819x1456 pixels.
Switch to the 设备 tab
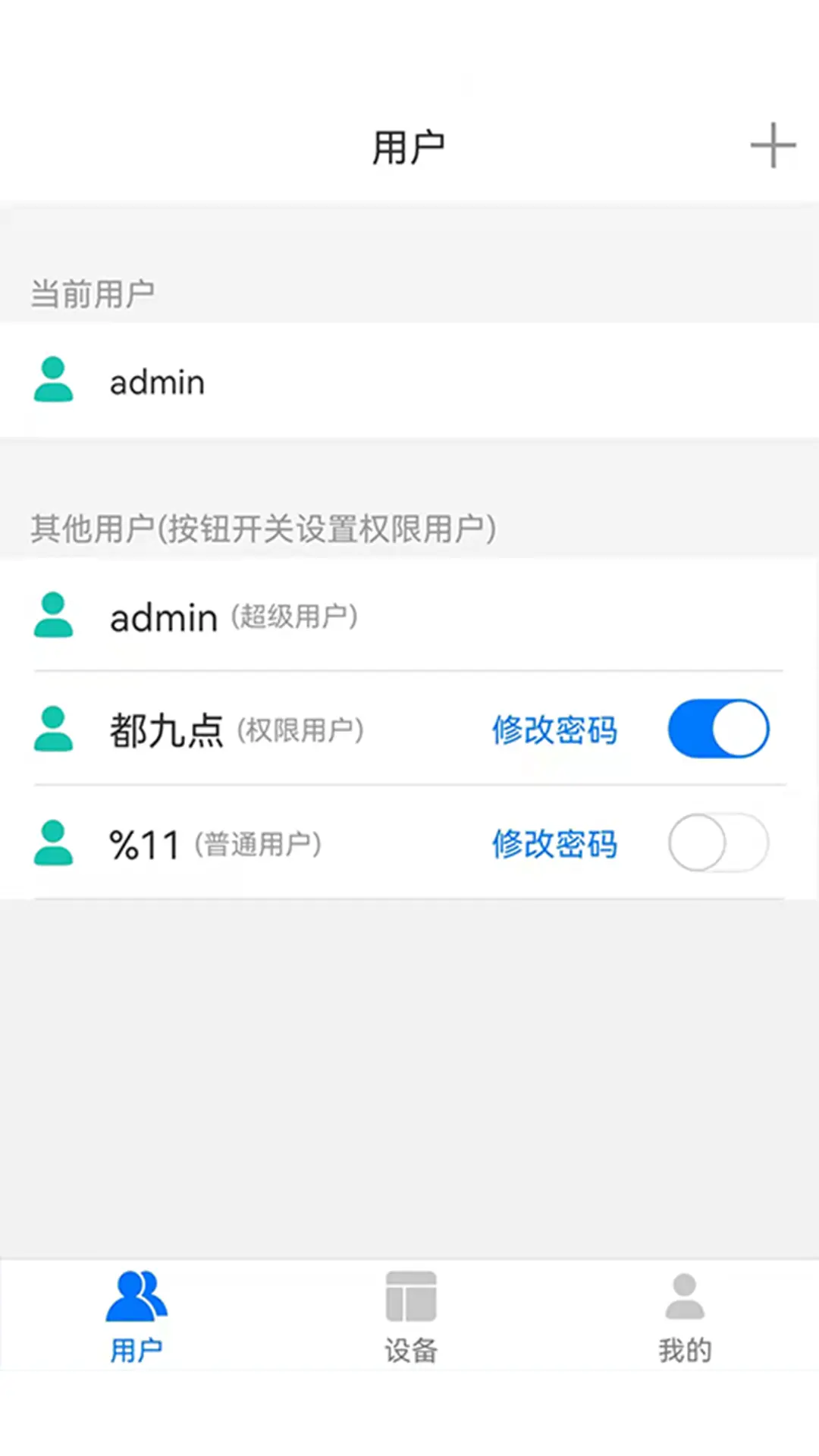coord(410,1317)
